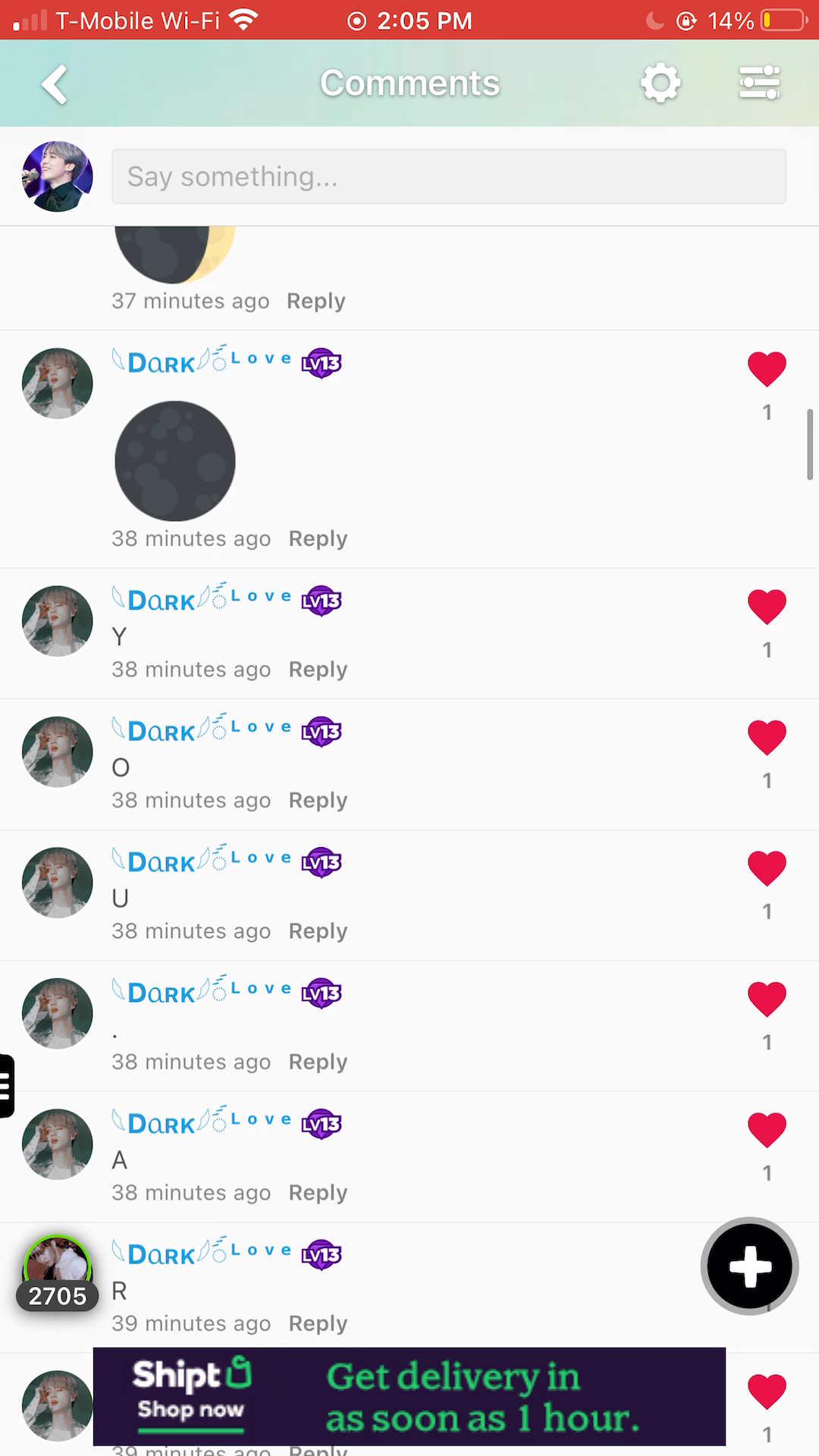Unlike the comment that says O
Image resolution: width=819 pixels, height=1456 pixels.
pos(767,738)
